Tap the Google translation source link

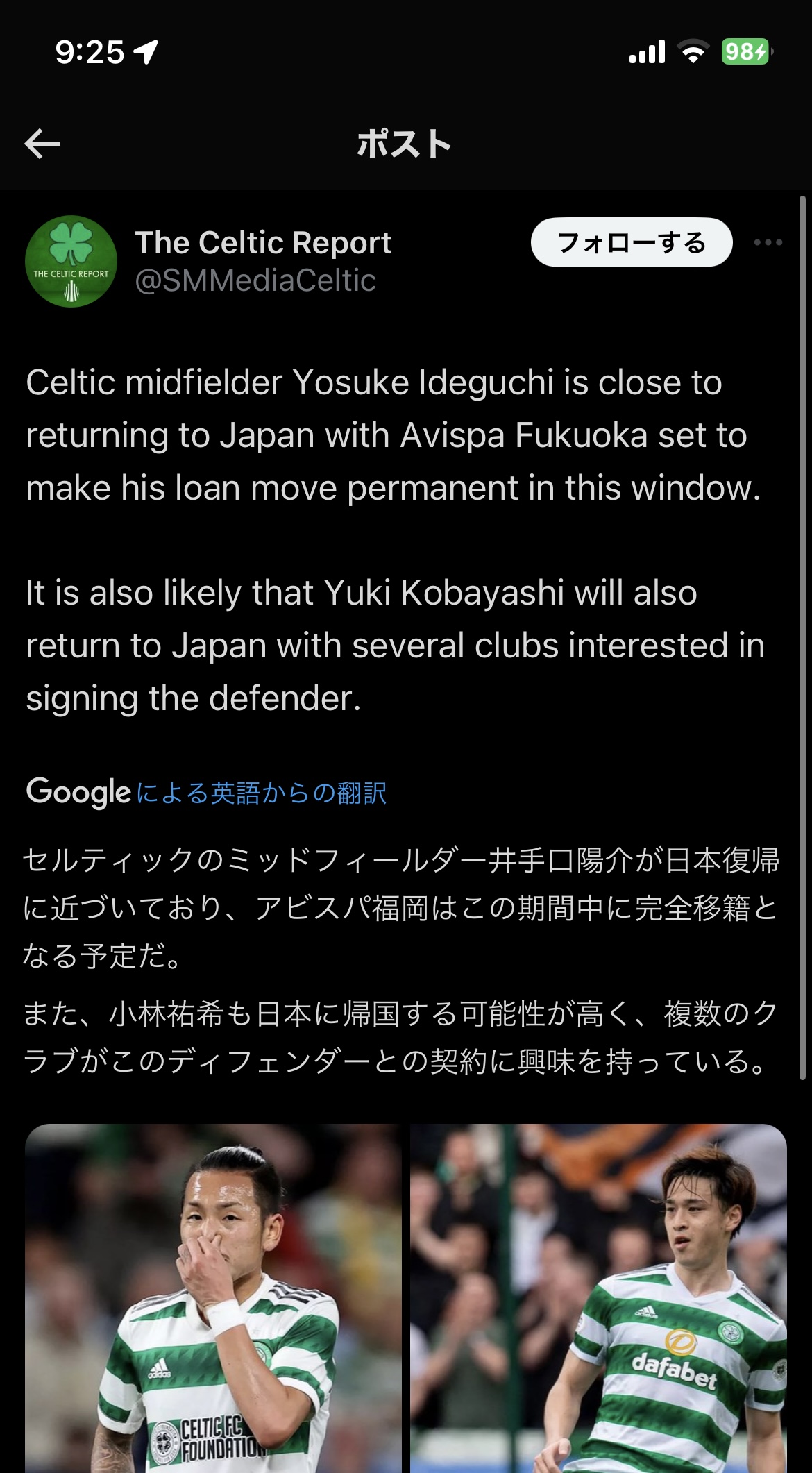click(x=206, y=792)
